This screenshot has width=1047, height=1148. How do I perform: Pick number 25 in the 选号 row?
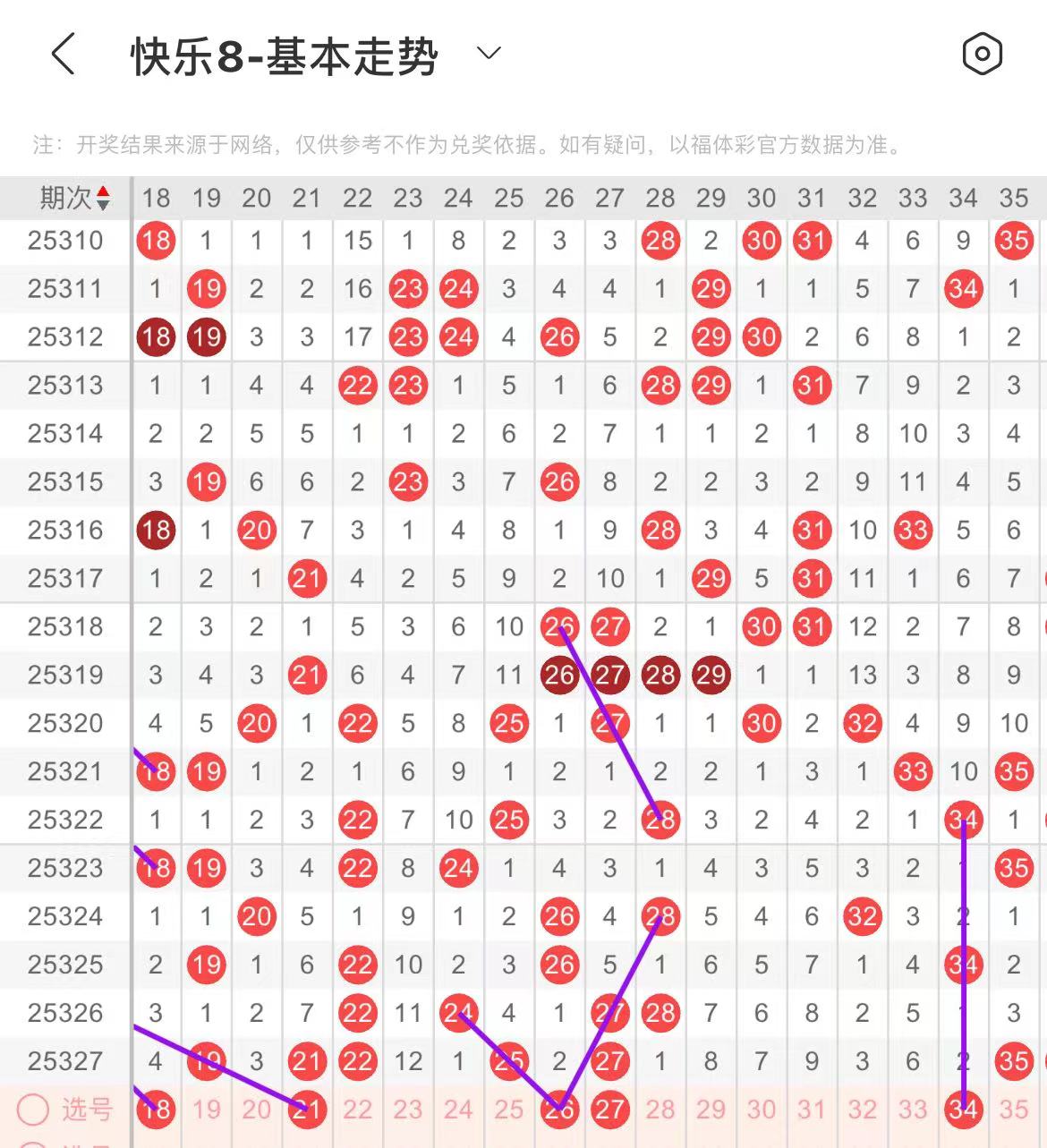point(509,1110)
